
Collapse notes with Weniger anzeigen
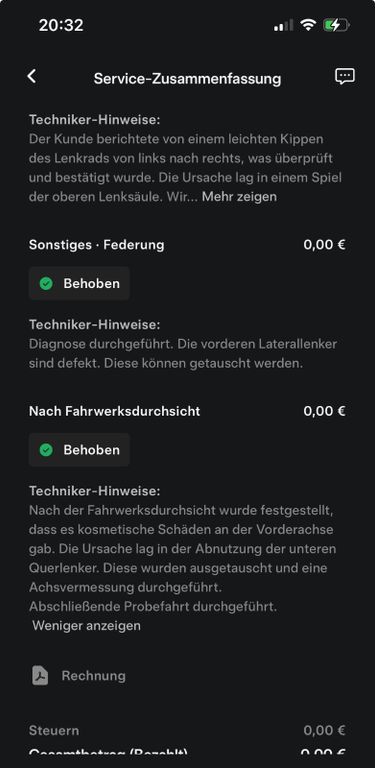pos(86,625)
